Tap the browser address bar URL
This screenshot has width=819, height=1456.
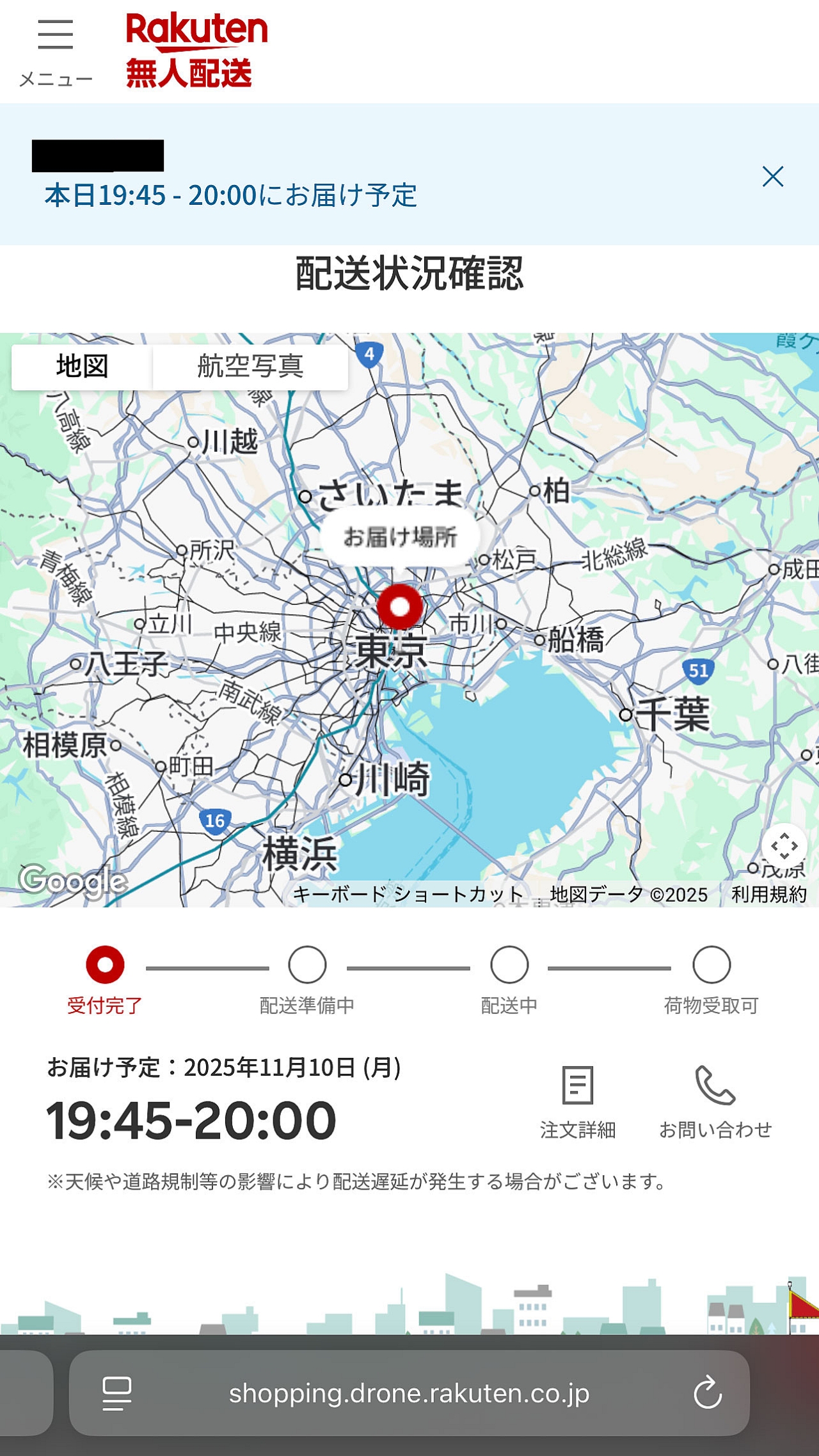pos(409,1393)
